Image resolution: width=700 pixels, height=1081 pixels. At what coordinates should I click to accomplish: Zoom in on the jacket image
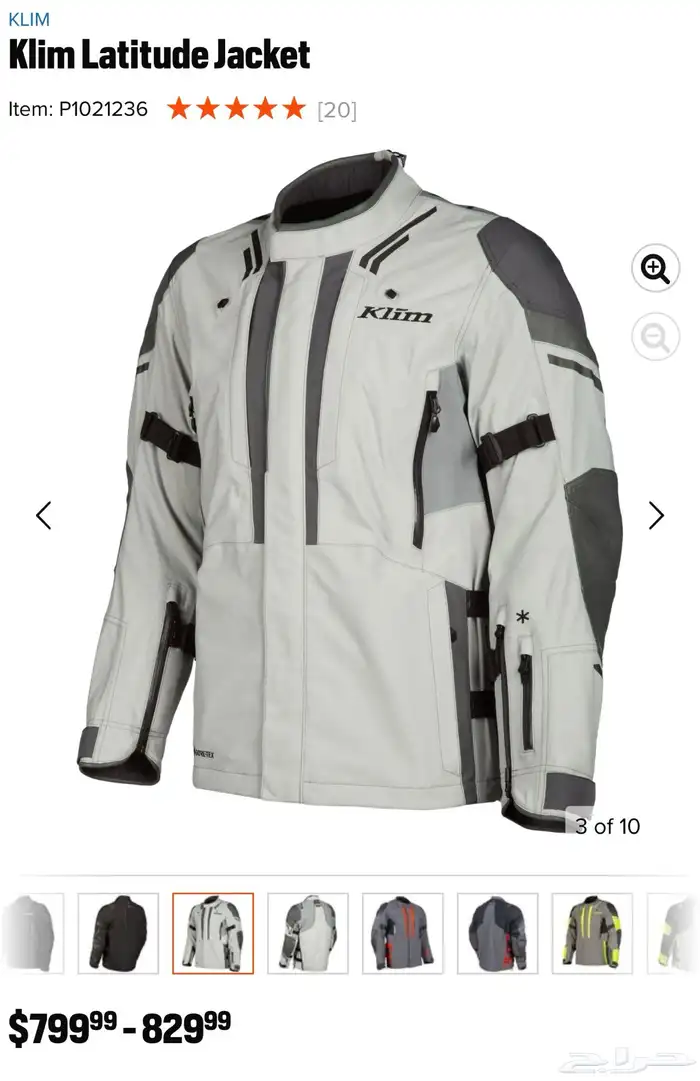click(655, 269)
